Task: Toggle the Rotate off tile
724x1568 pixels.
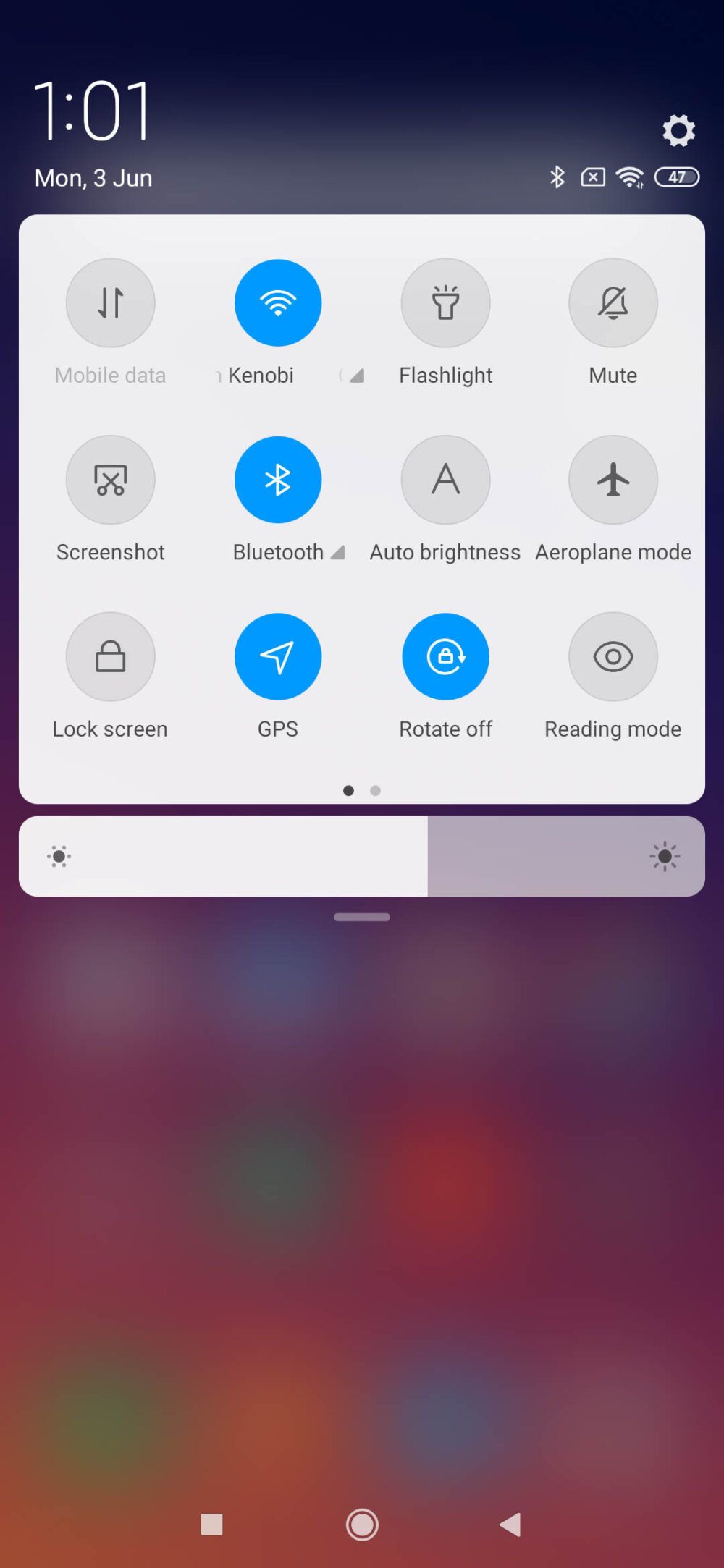Action: click(x=445, y=657)
